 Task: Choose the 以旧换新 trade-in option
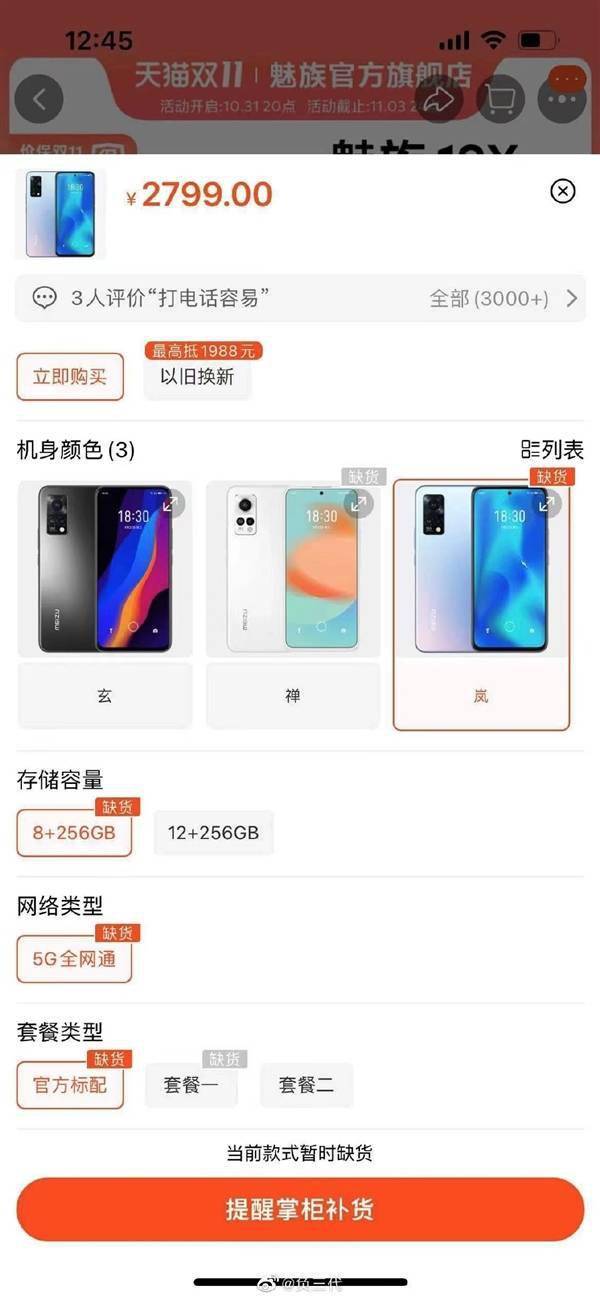tap(197, 378)
